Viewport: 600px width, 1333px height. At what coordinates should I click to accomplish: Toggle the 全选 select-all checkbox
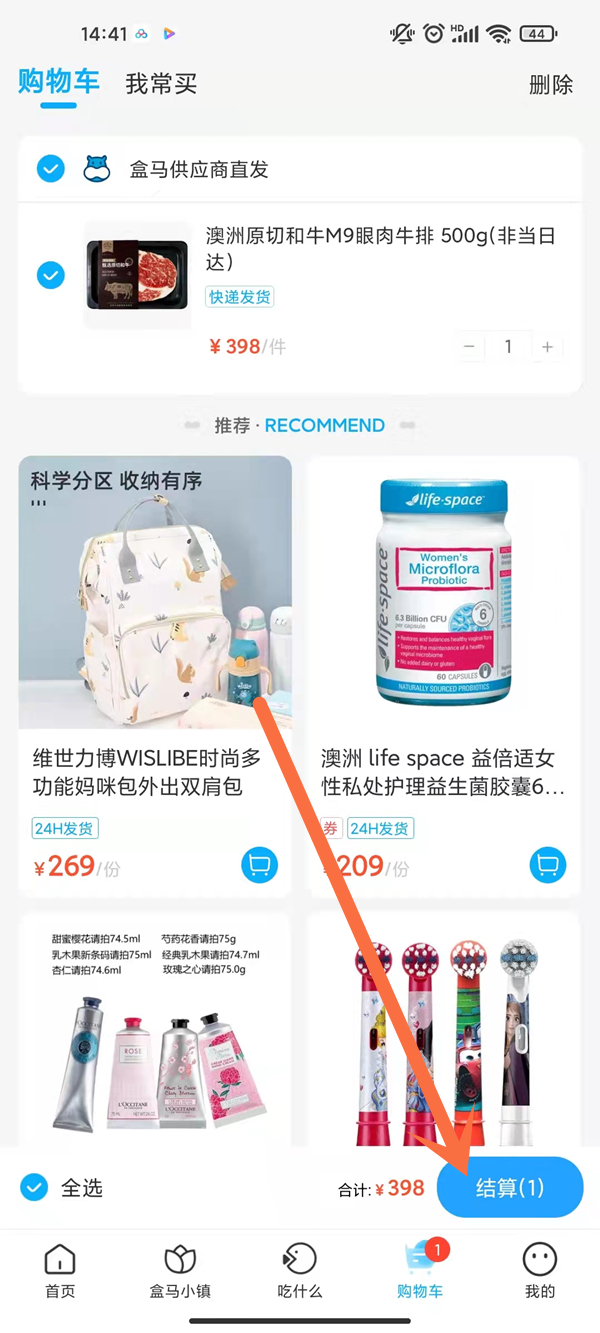coord(35,1188)
